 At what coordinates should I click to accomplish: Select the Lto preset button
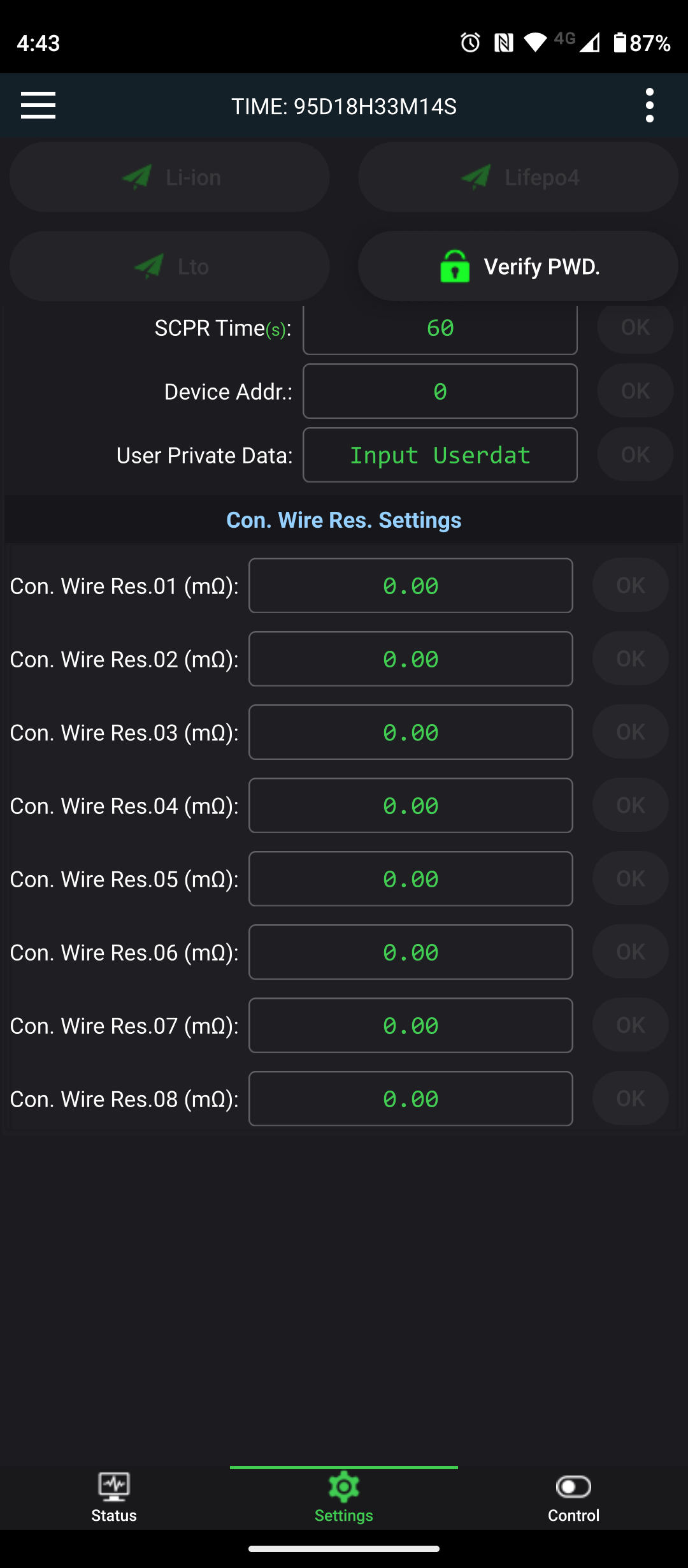(x=169, y=266)
